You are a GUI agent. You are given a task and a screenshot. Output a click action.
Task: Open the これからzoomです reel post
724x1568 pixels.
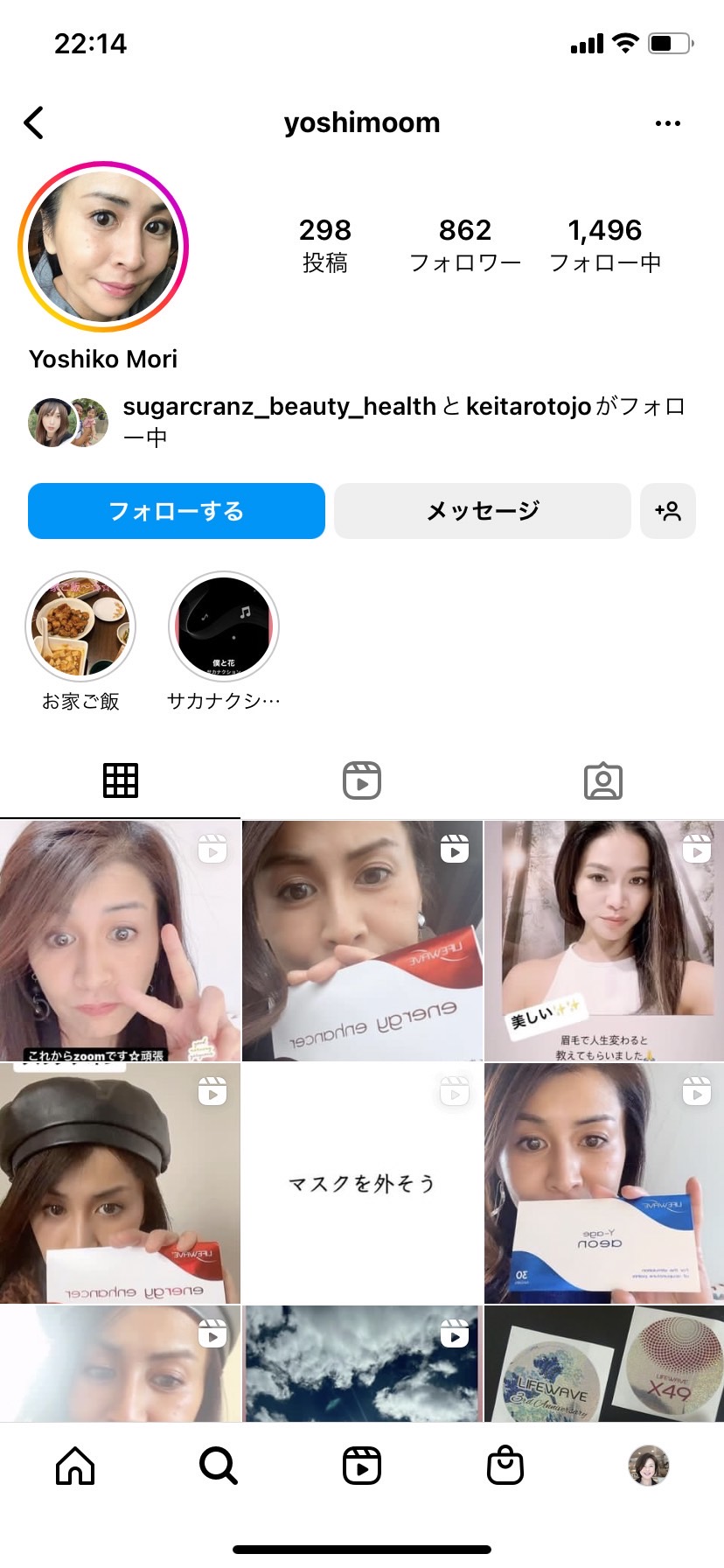click(120, 941)
